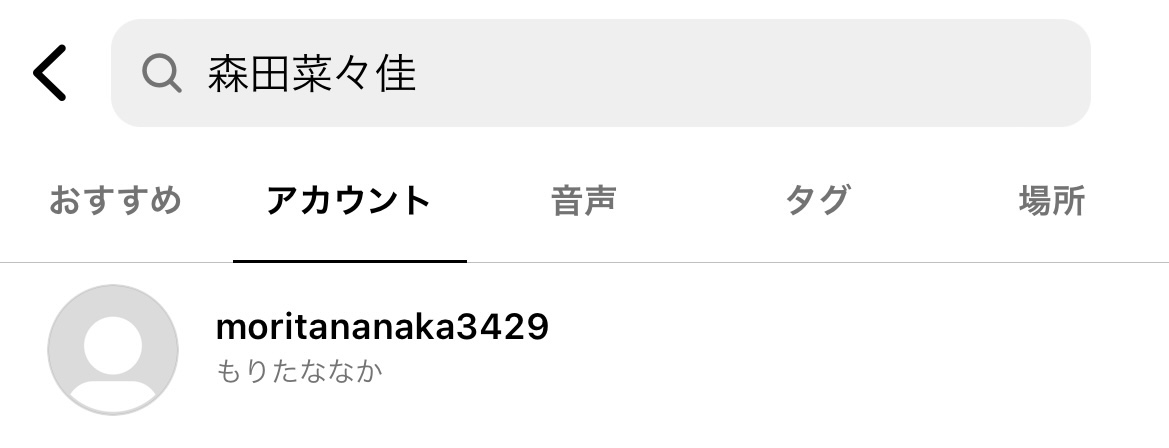
Task: Switch to the おすすめ tab
Action: (115, 201)
